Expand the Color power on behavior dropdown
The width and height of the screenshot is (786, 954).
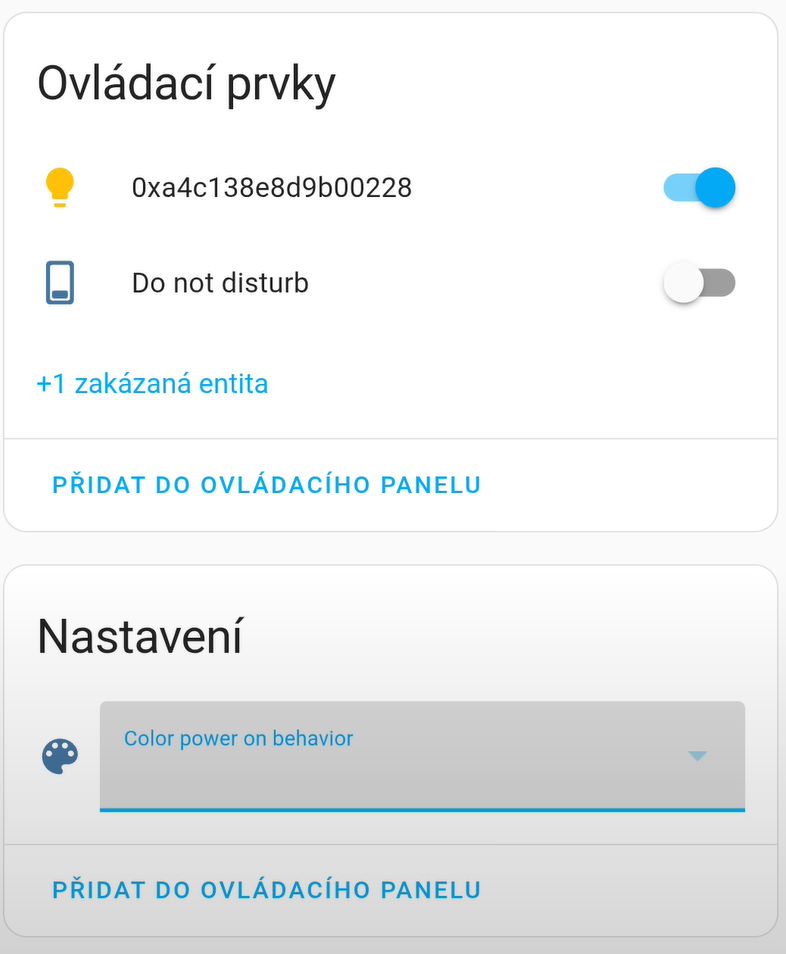coord(422,755)
